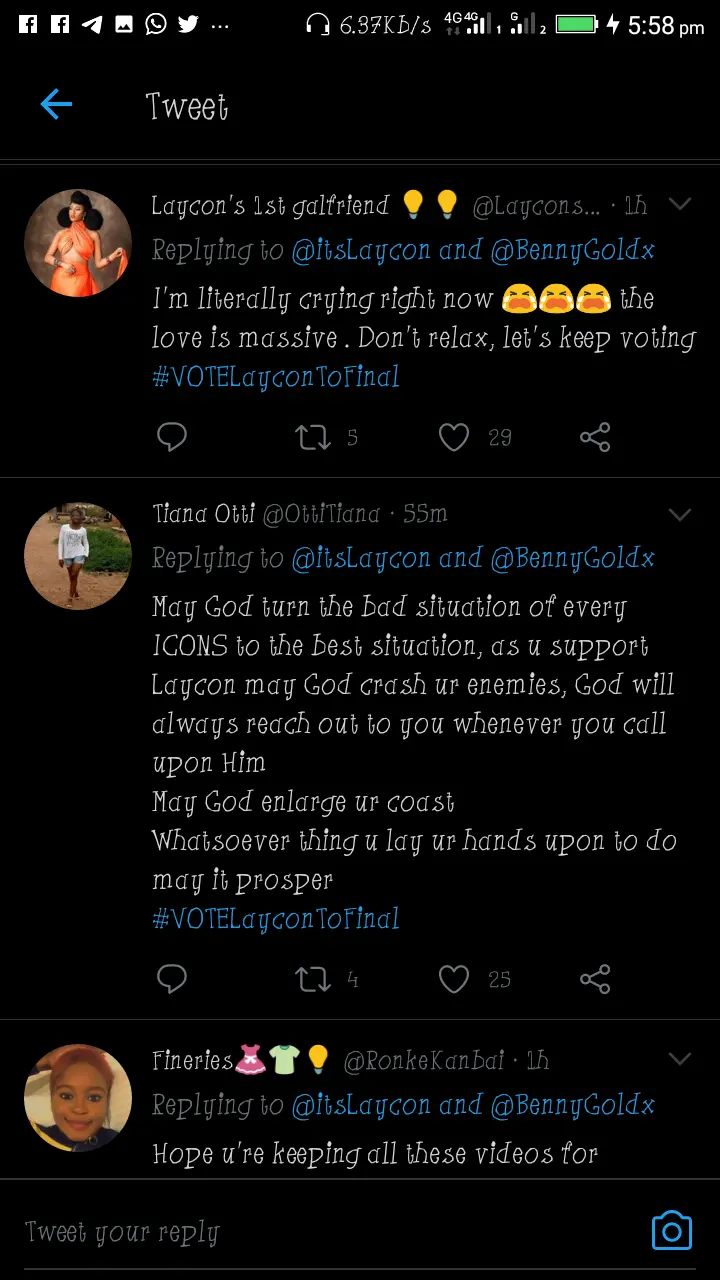
Task: Open Laycon's 1st galfriend profile picture
Action: (x=78, y=243)
